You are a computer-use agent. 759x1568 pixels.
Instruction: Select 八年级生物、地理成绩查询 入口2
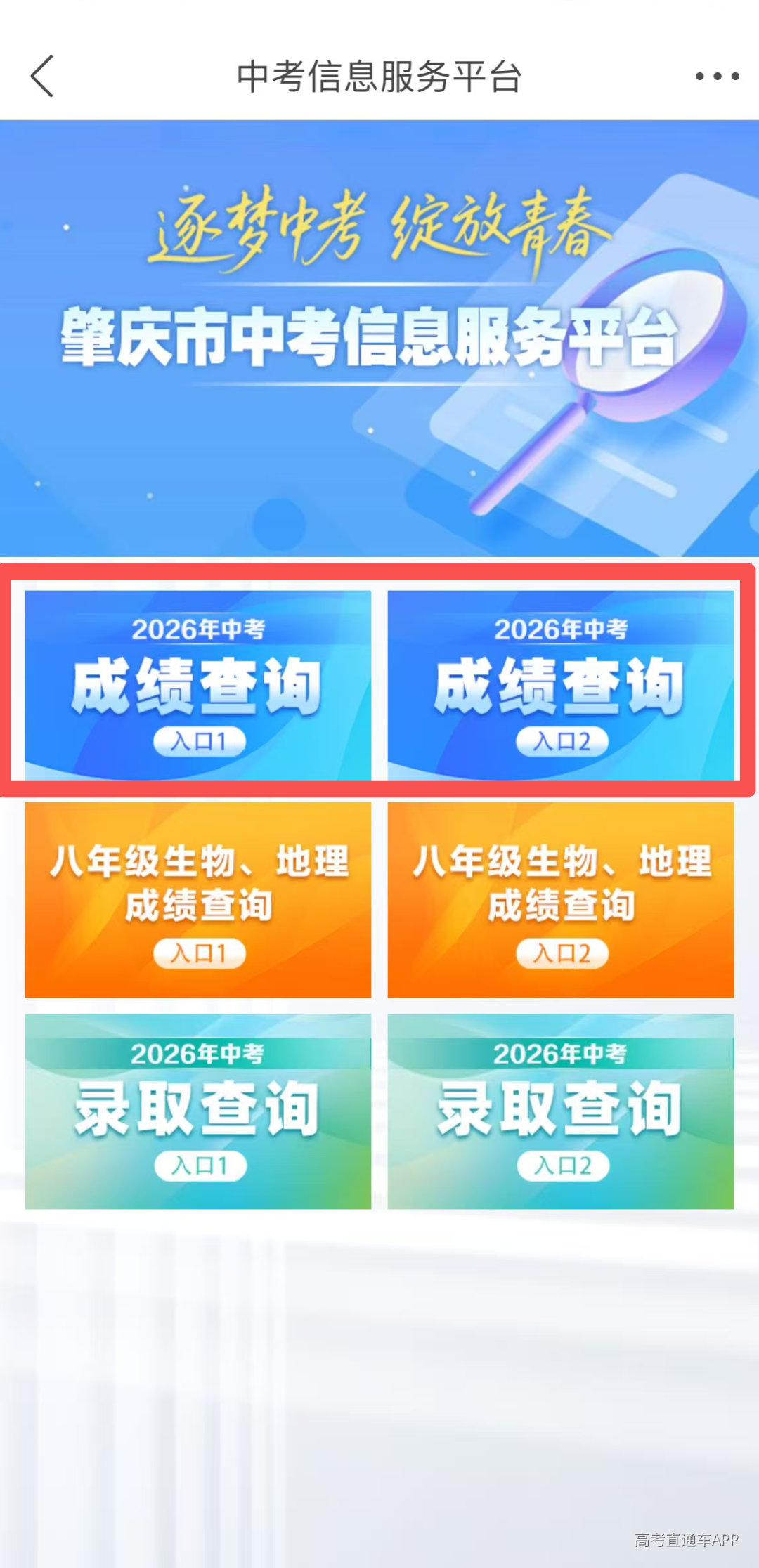tap(561, 900)
